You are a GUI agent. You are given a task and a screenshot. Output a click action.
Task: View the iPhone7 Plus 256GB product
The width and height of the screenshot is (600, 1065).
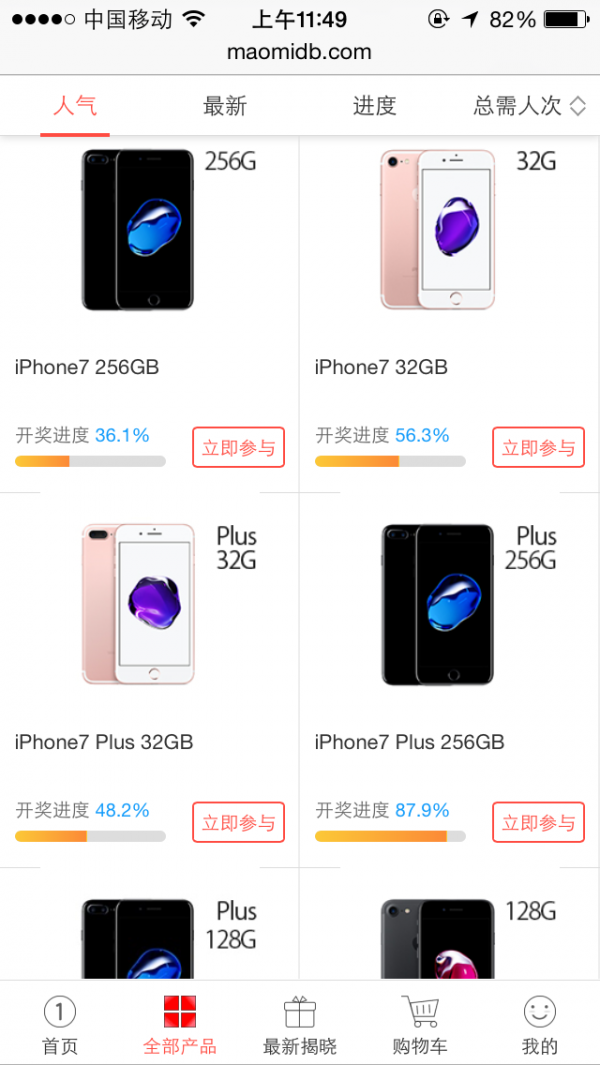(438, 605)
